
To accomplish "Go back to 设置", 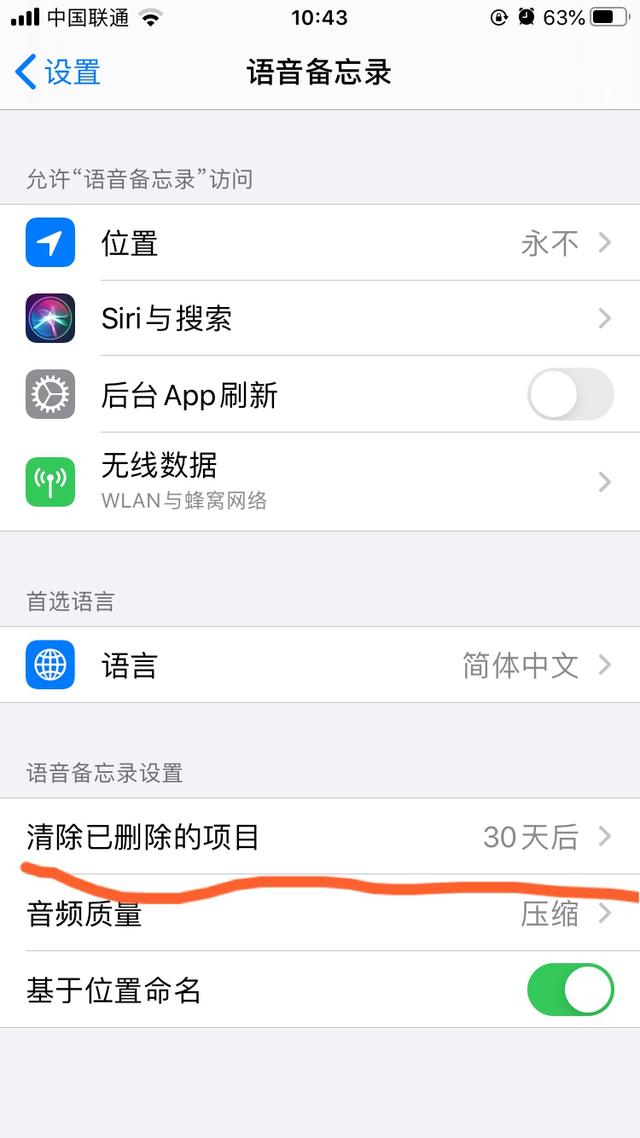I will point(58,72).
